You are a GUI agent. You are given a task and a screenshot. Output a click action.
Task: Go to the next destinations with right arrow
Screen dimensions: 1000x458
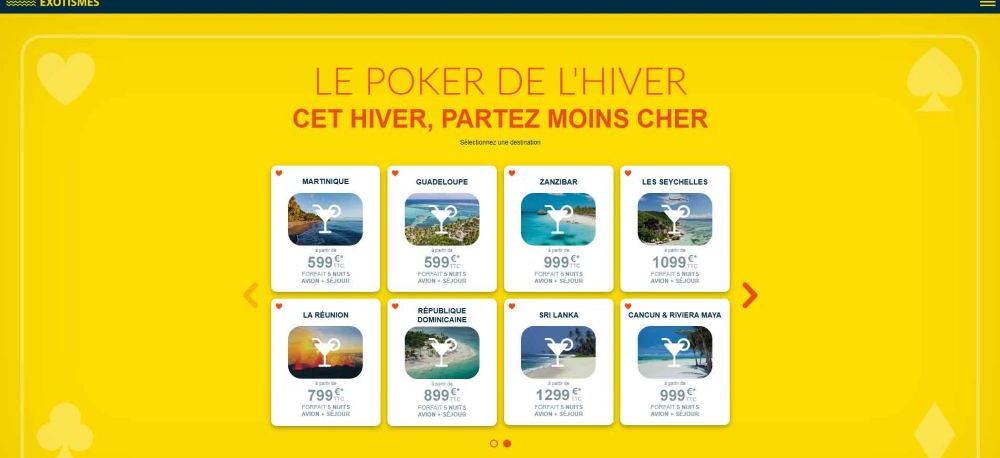(749, 295)
